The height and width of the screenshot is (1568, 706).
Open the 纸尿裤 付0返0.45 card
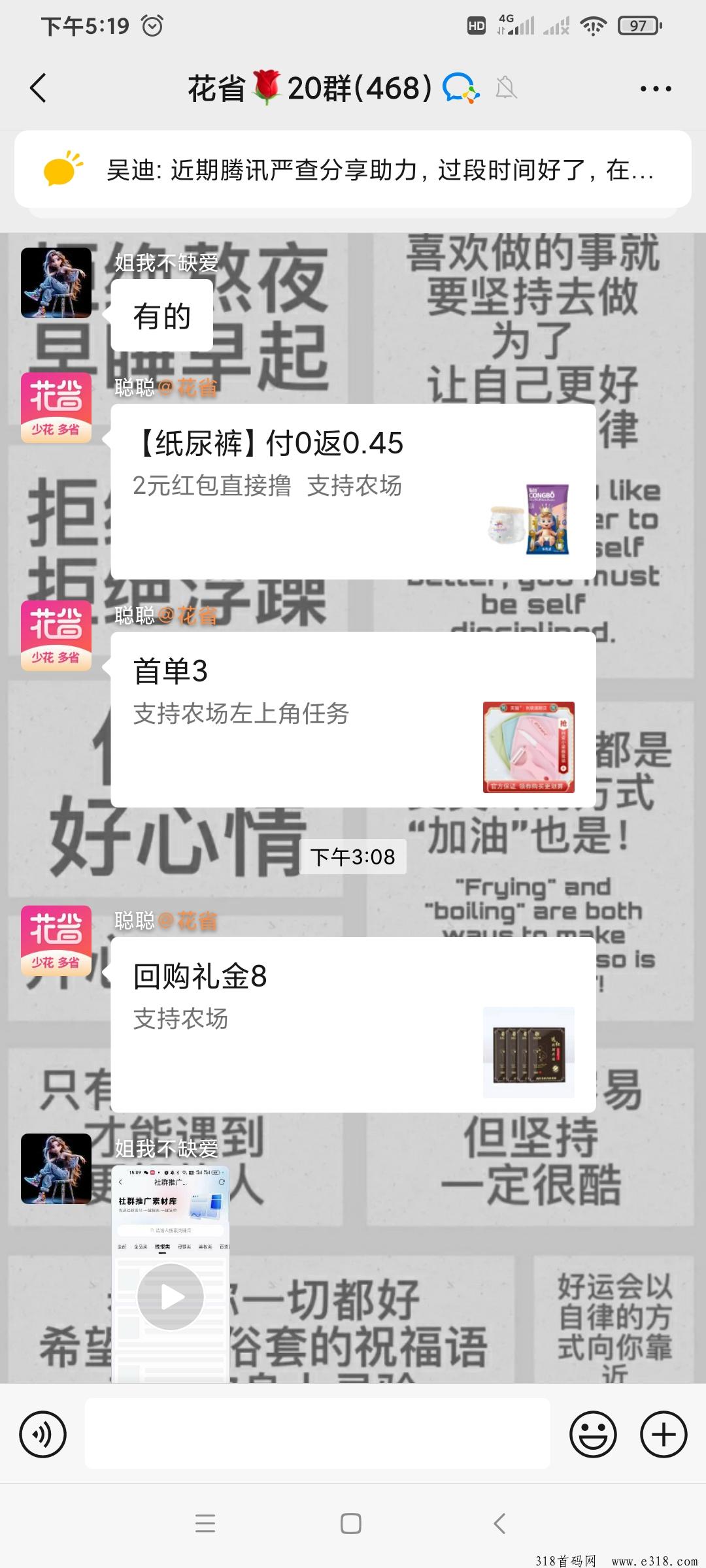pos(353,491)
